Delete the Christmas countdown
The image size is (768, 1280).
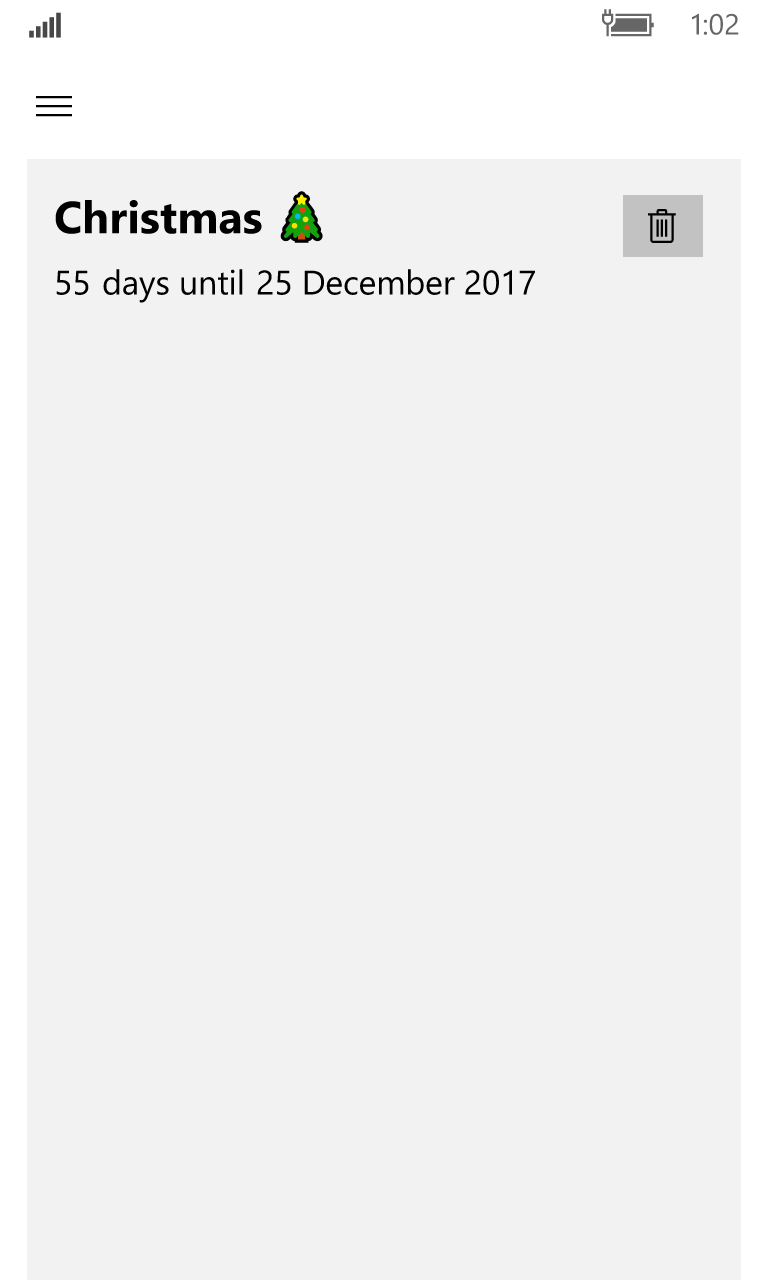tap(662, 226)
